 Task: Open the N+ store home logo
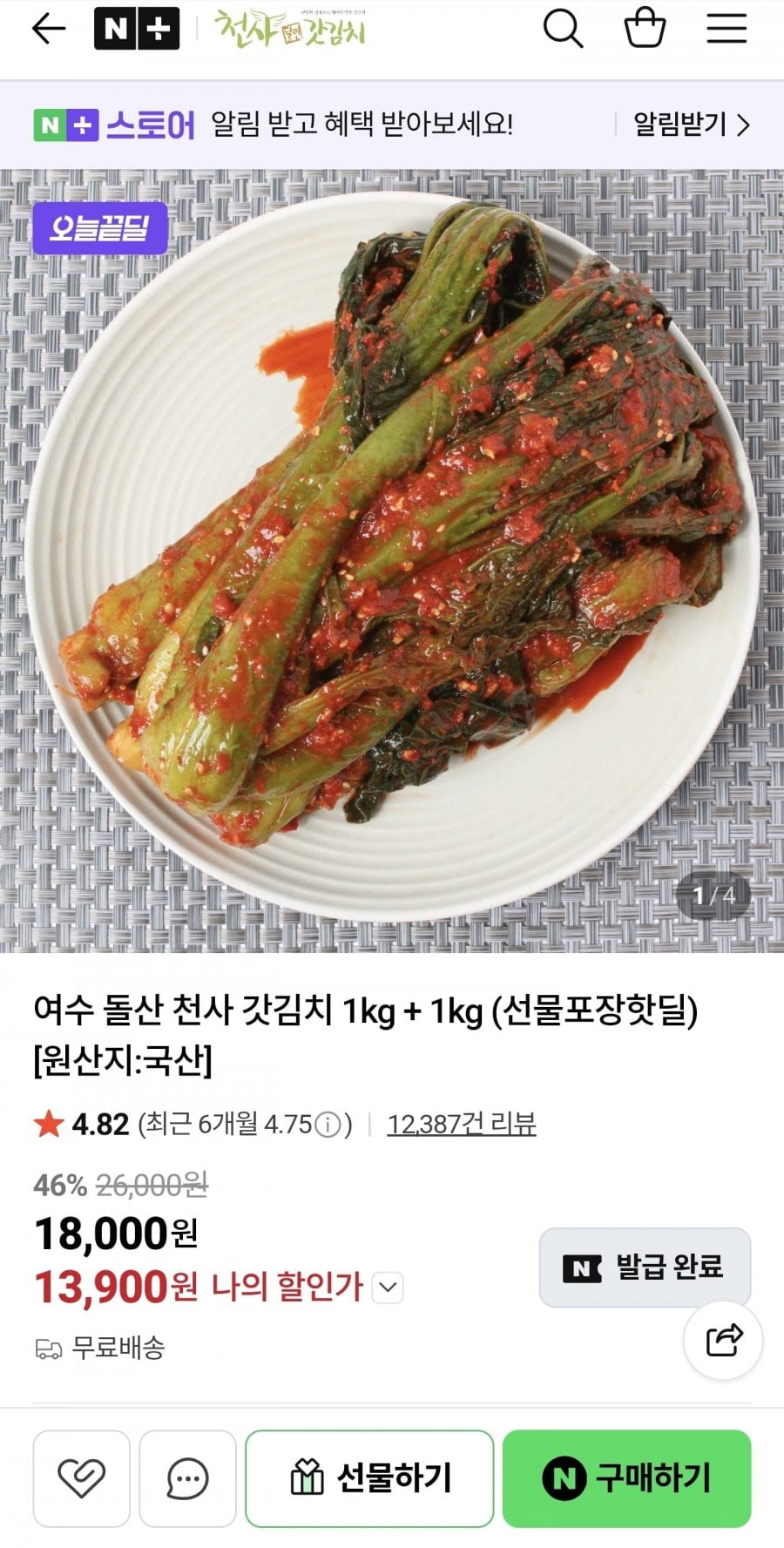click(137, 30)
